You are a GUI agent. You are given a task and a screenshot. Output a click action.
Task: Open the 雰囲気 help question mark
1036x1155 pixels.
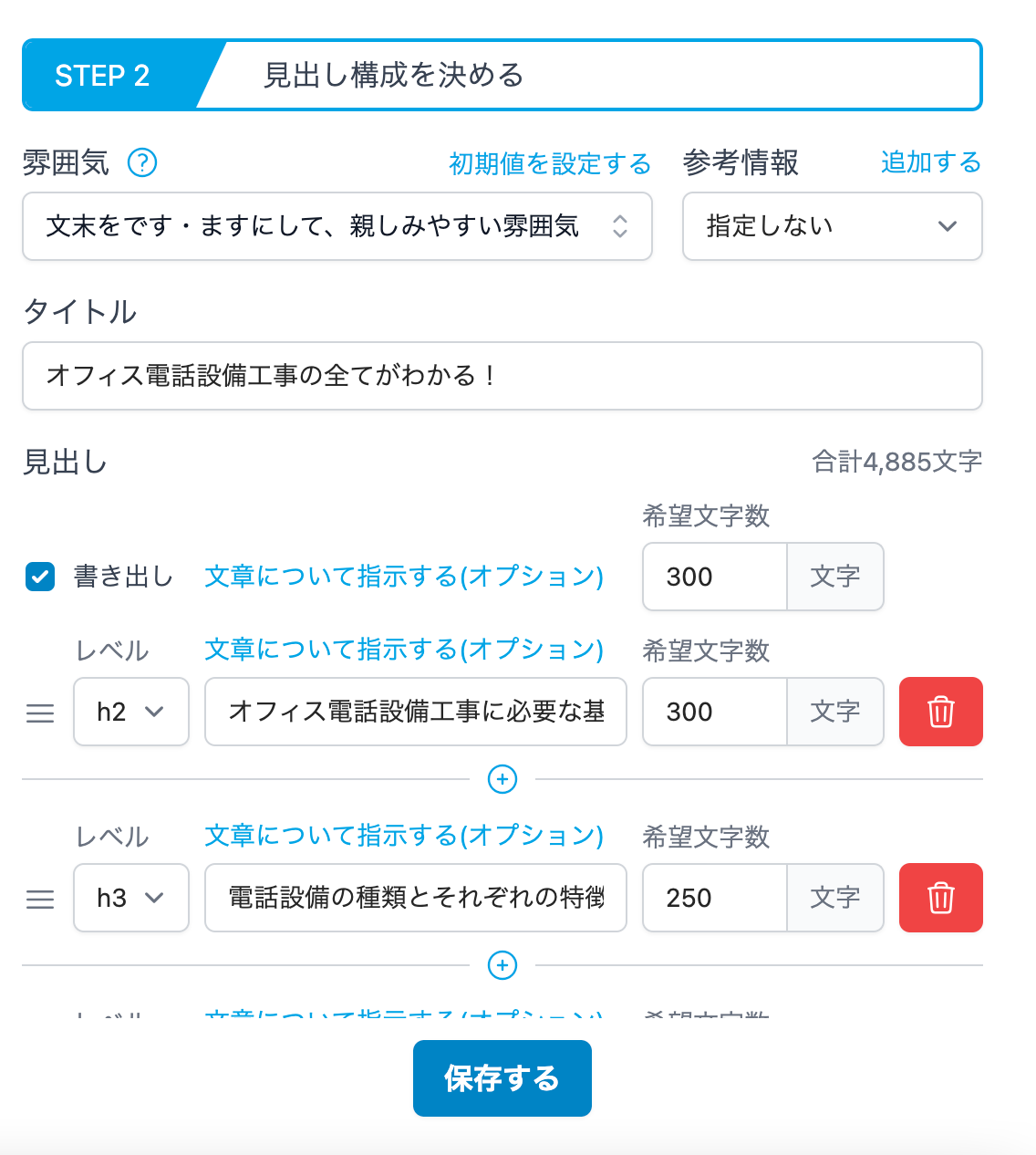tap(142, 163)
